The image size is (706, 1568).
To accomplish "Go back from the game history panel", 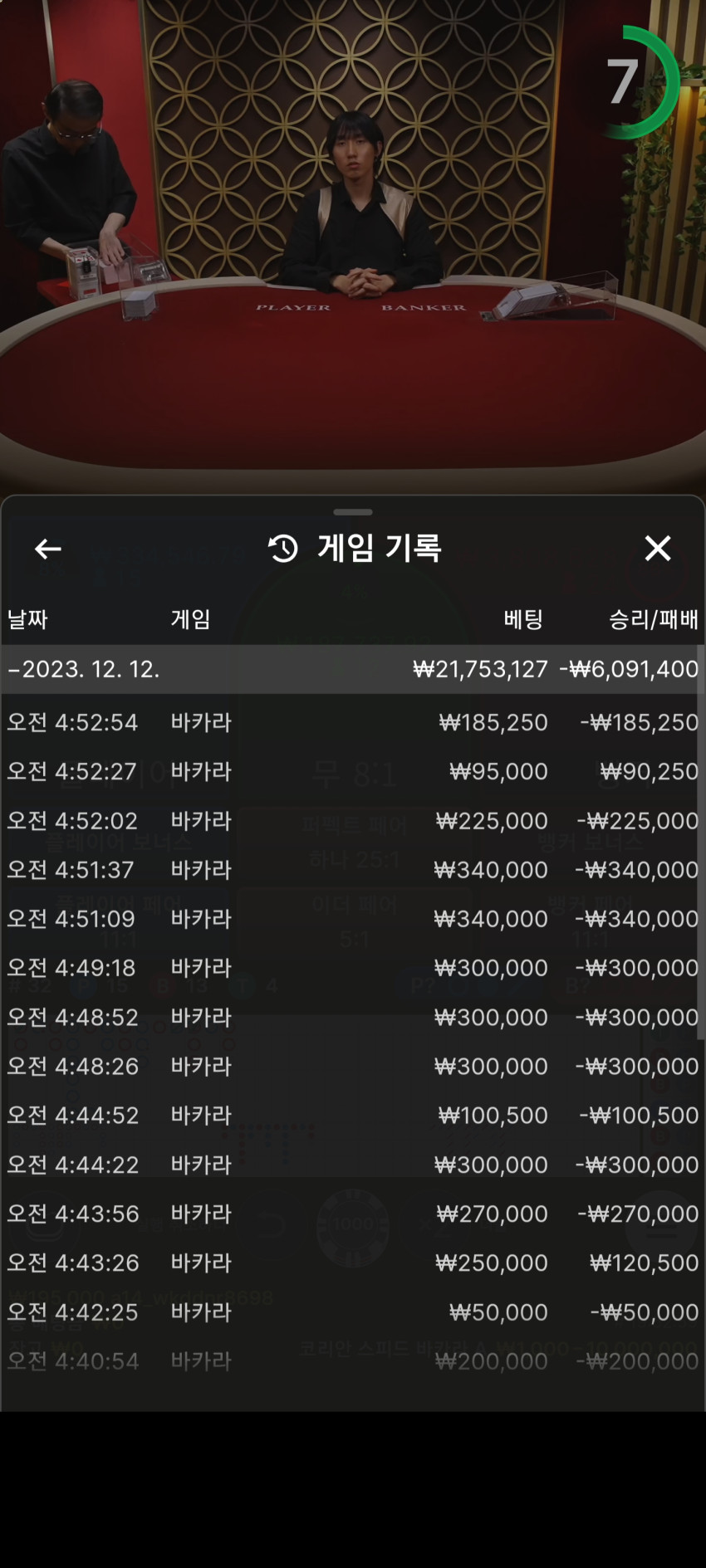I will (x=48, y=549).
